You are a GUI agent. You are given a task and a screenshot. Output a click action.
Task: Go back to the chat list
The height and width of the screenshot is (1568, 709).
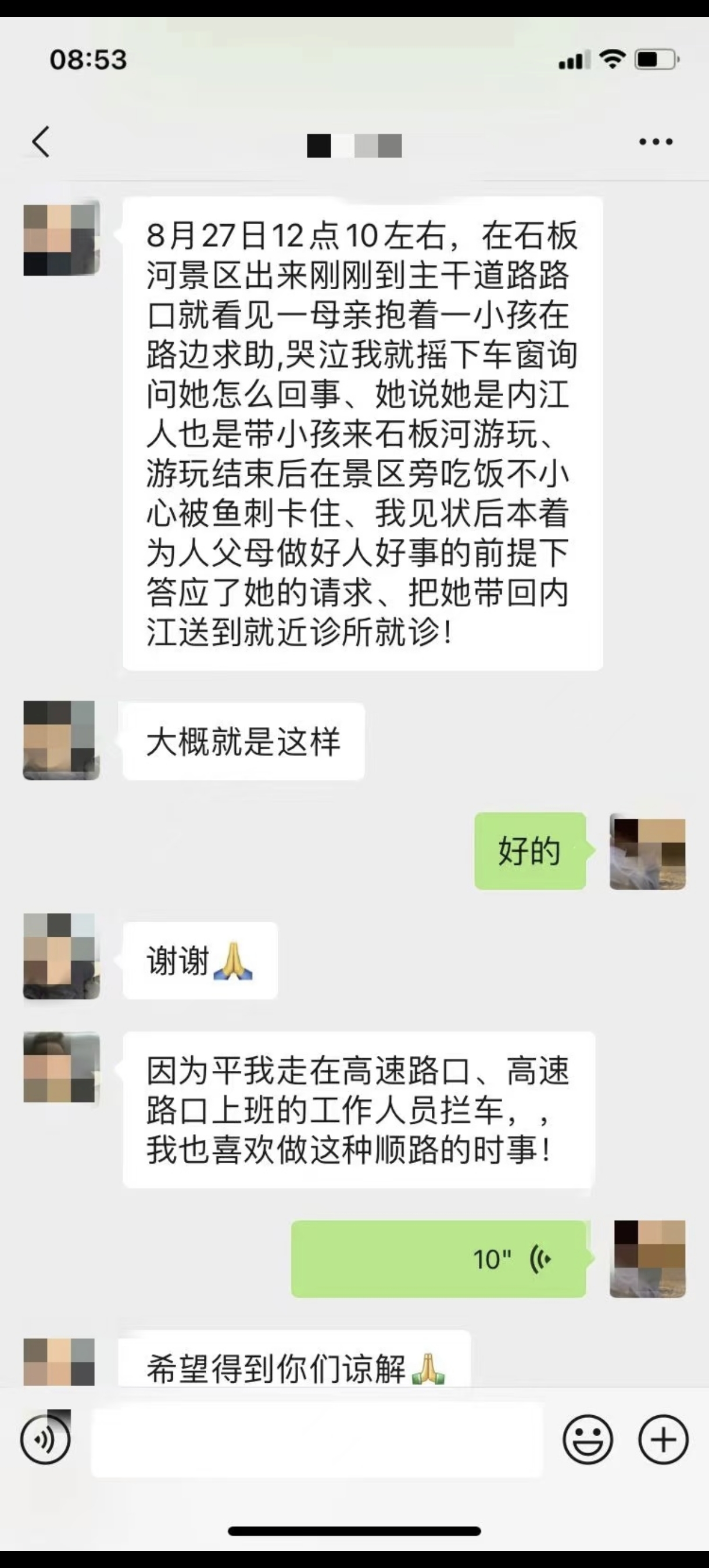(41, 142)
